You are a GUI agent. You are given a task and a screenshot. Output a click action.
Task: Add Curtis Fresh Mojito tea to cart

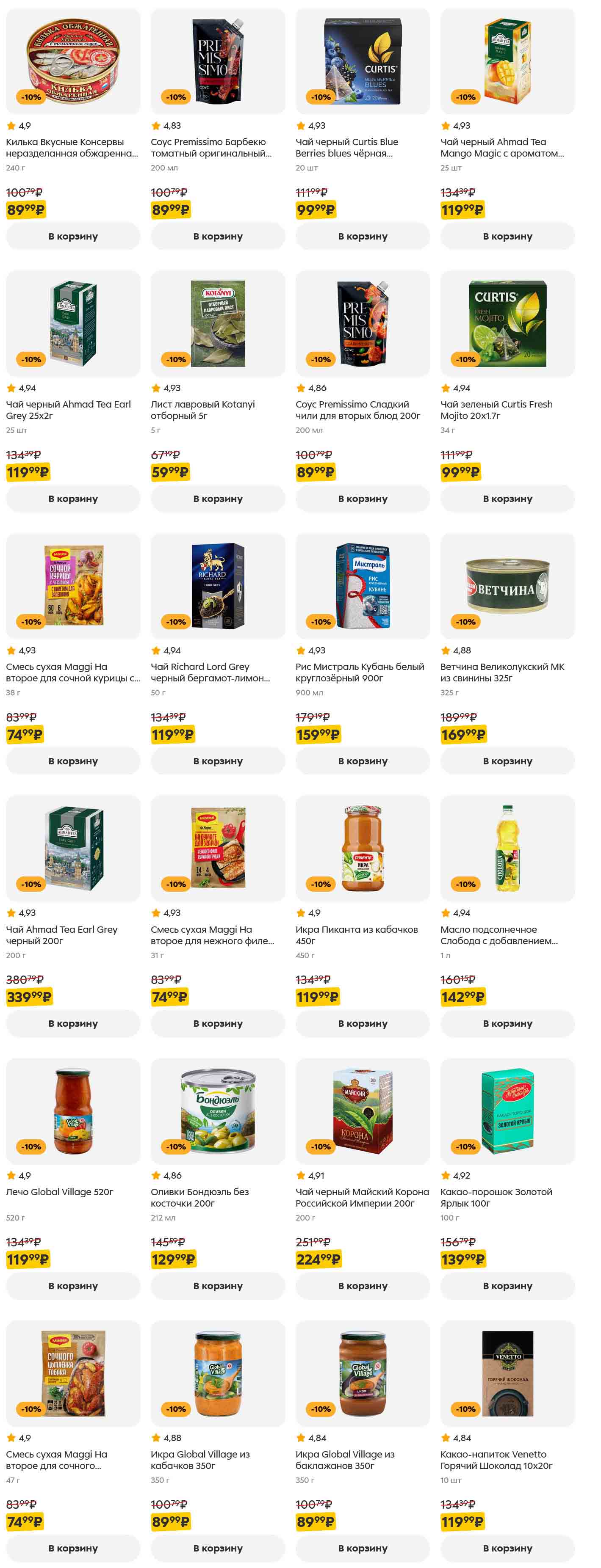click(507, 499)
